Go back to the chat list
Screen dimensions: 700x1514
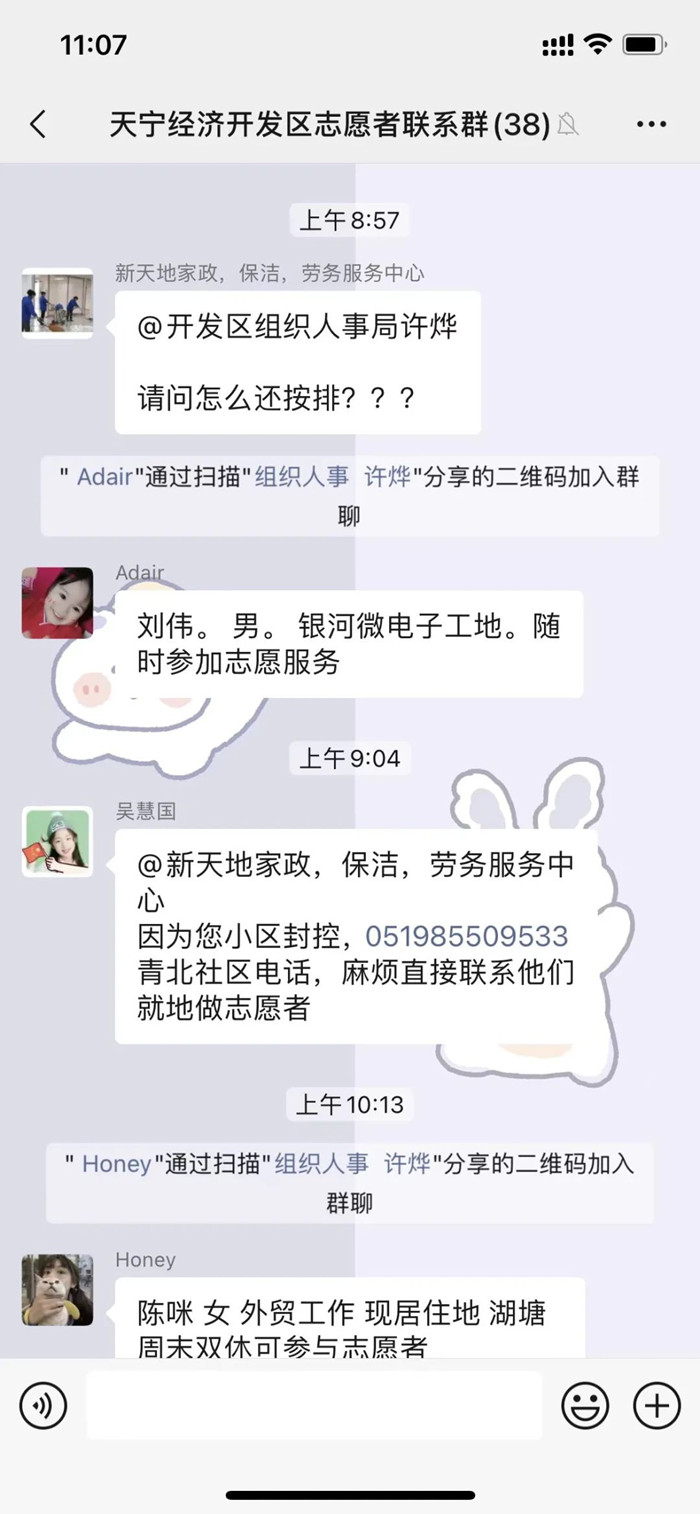38,125
